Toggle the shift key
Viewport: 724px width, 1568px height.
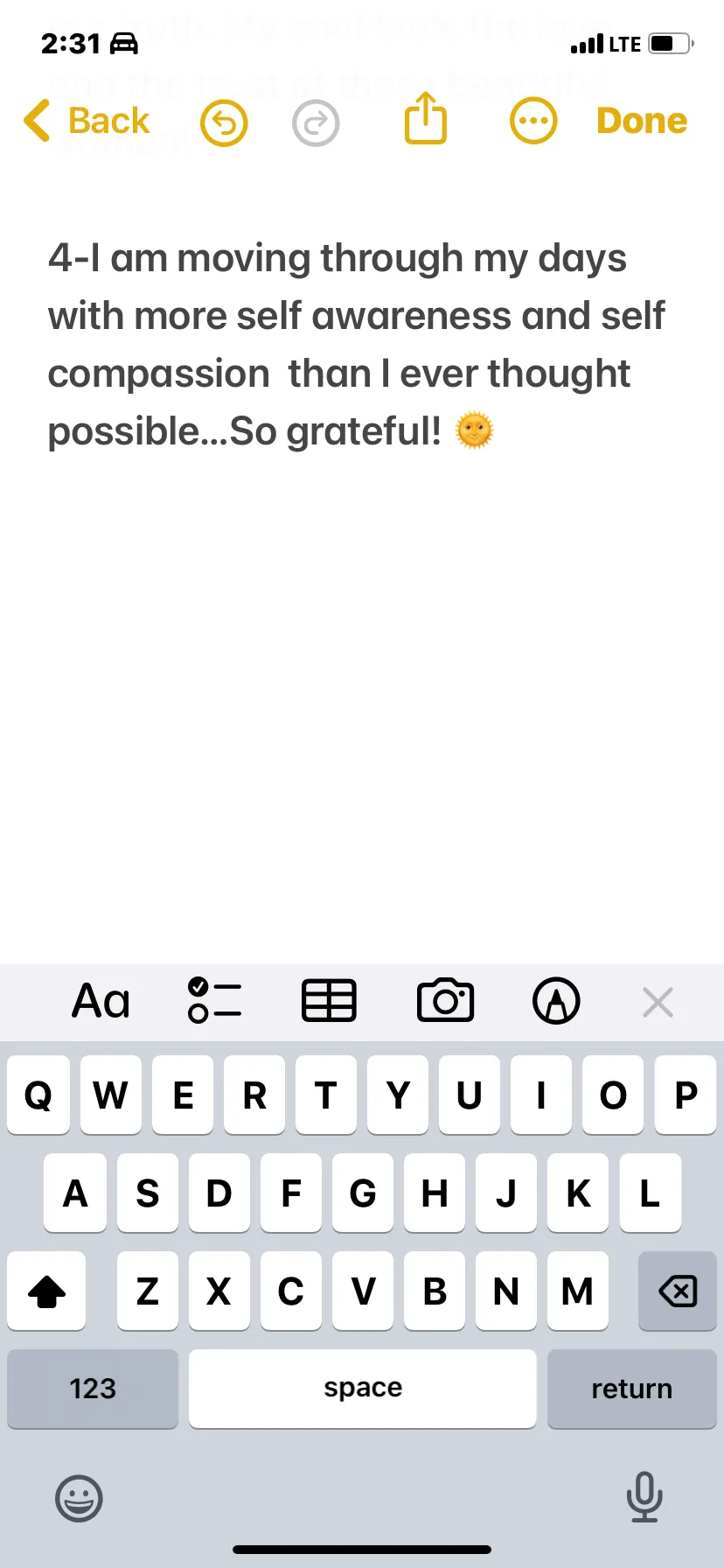click(x=47, y=1291)
